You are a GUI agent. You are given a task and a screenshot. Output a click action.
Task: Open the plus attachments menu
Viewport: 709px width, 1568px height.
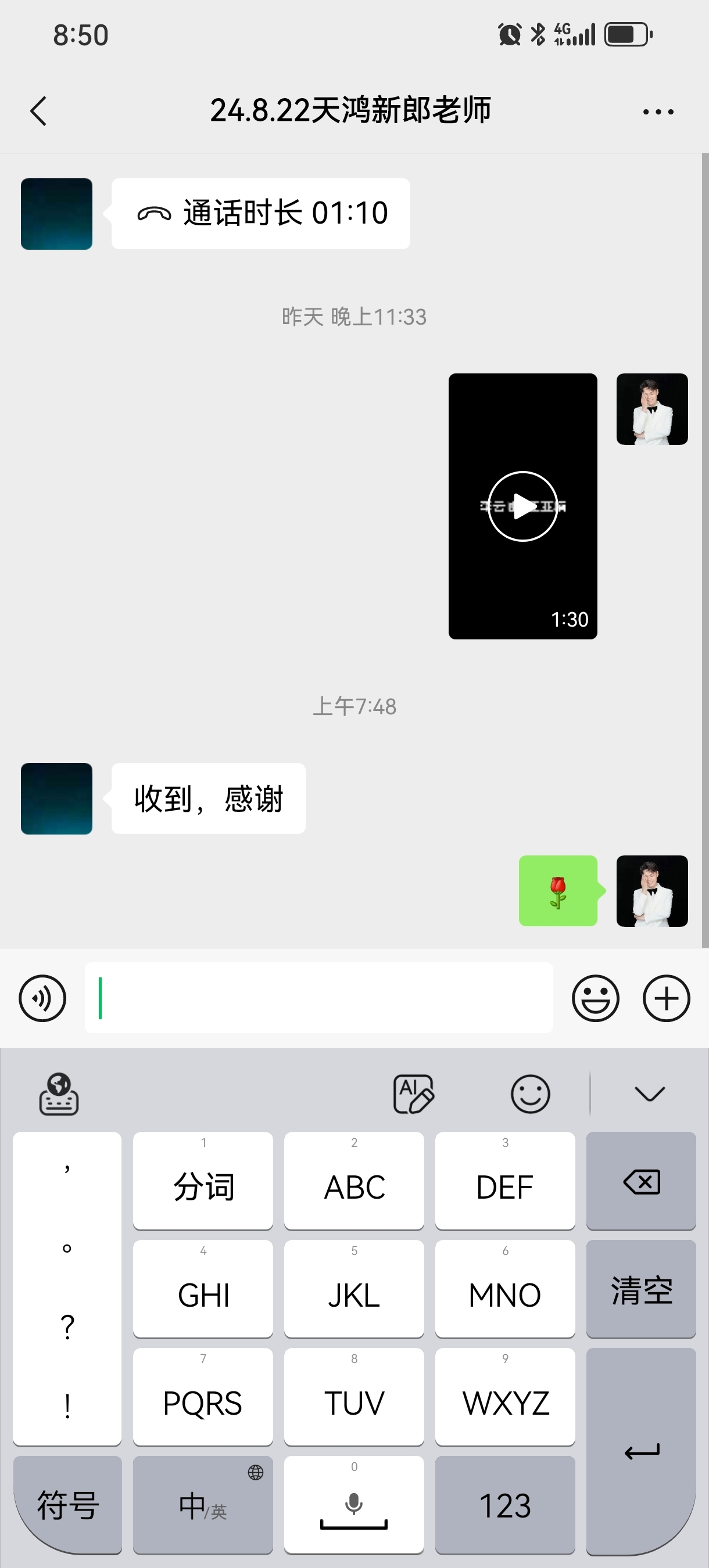click(667, 998)
